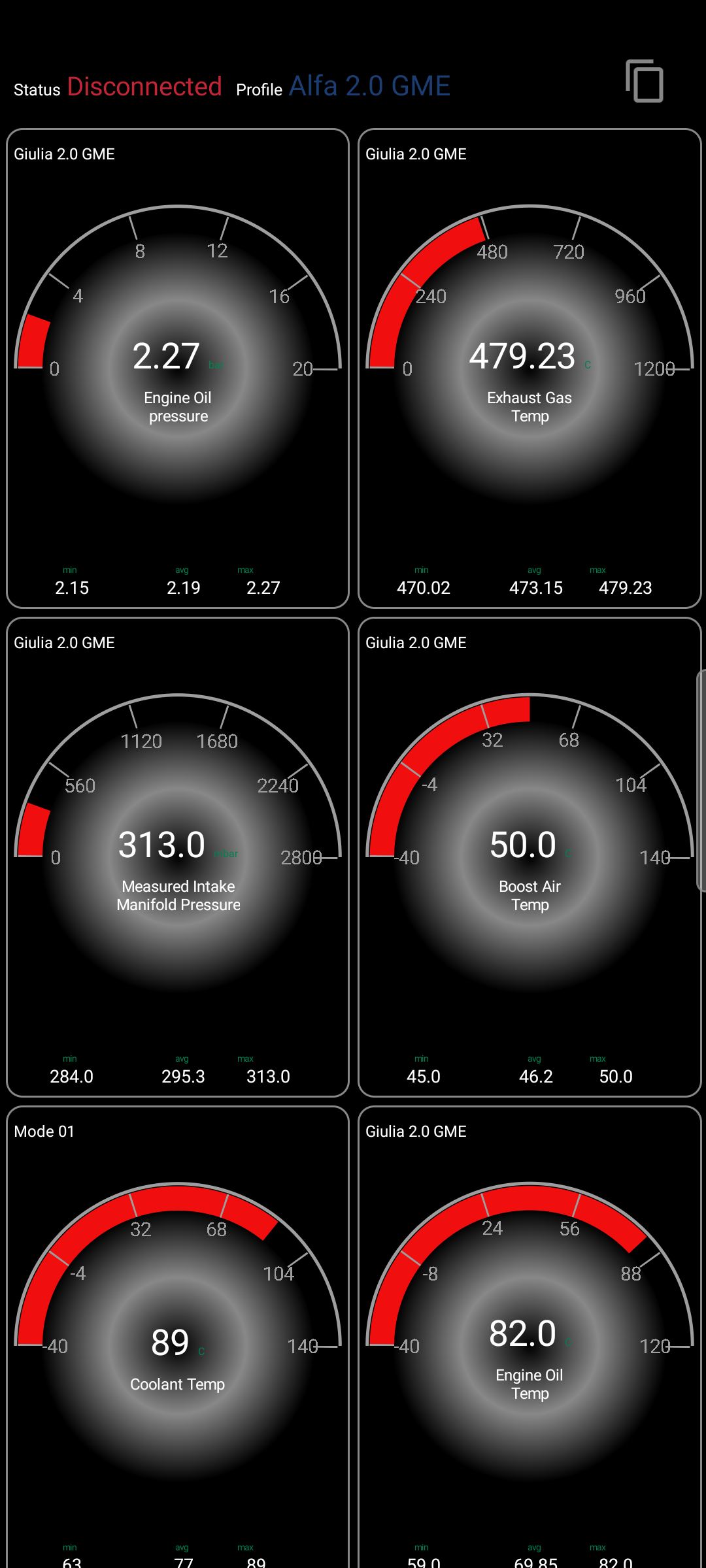Open the Engine Oil pressure gauge
This screenshot has height=1568, width=706.
(178, 368)
